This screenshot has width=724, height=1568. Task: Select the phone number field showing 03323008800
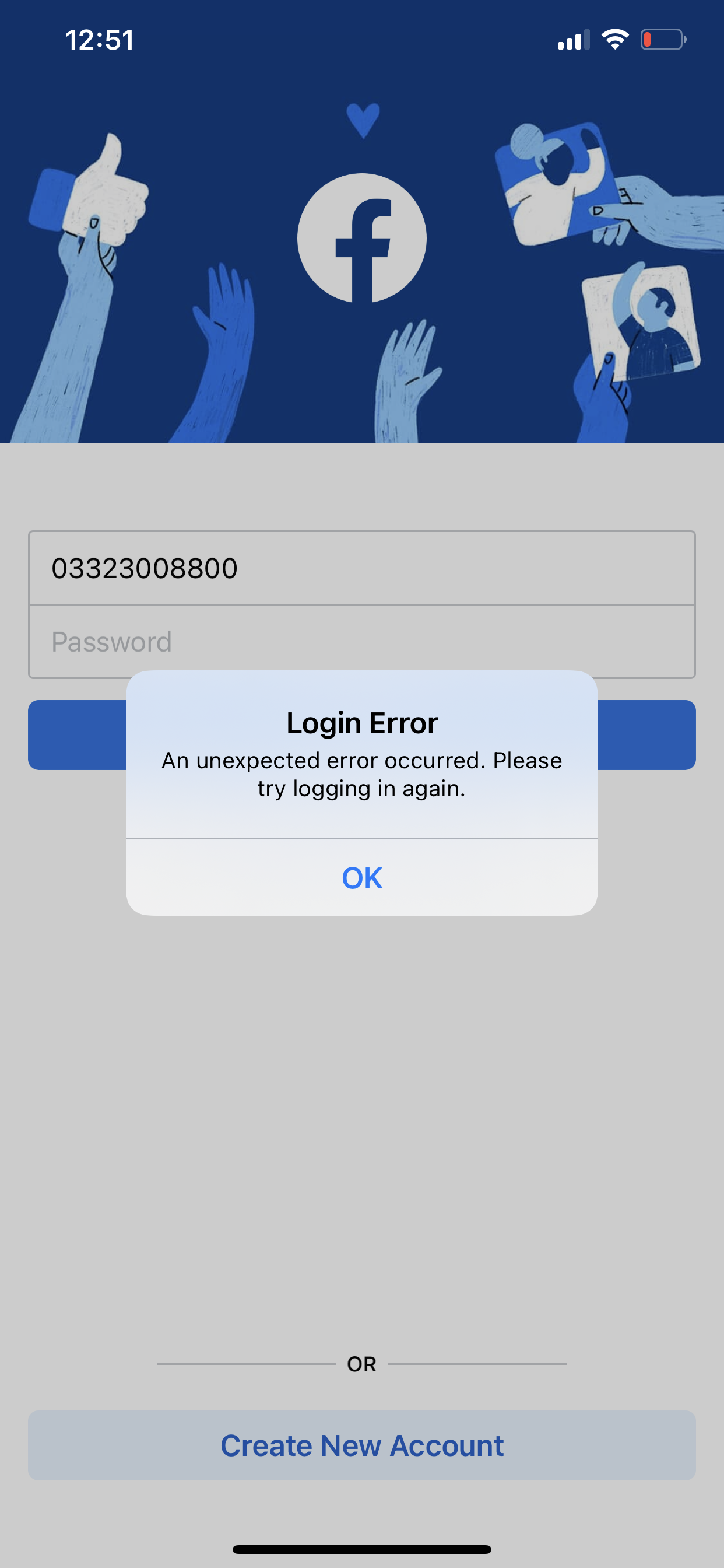pyautogui.click(x=362, y=569)
